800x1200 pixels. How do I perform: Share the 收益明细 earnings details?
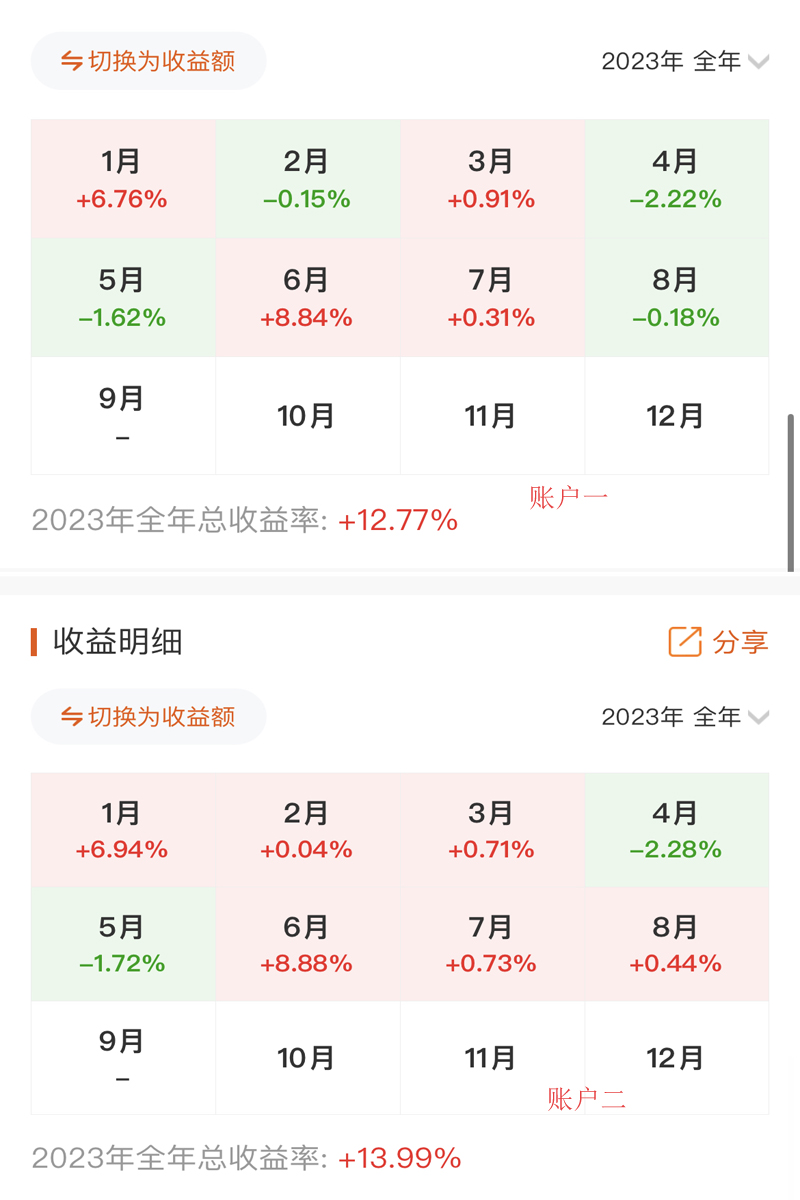coord(718,642)
